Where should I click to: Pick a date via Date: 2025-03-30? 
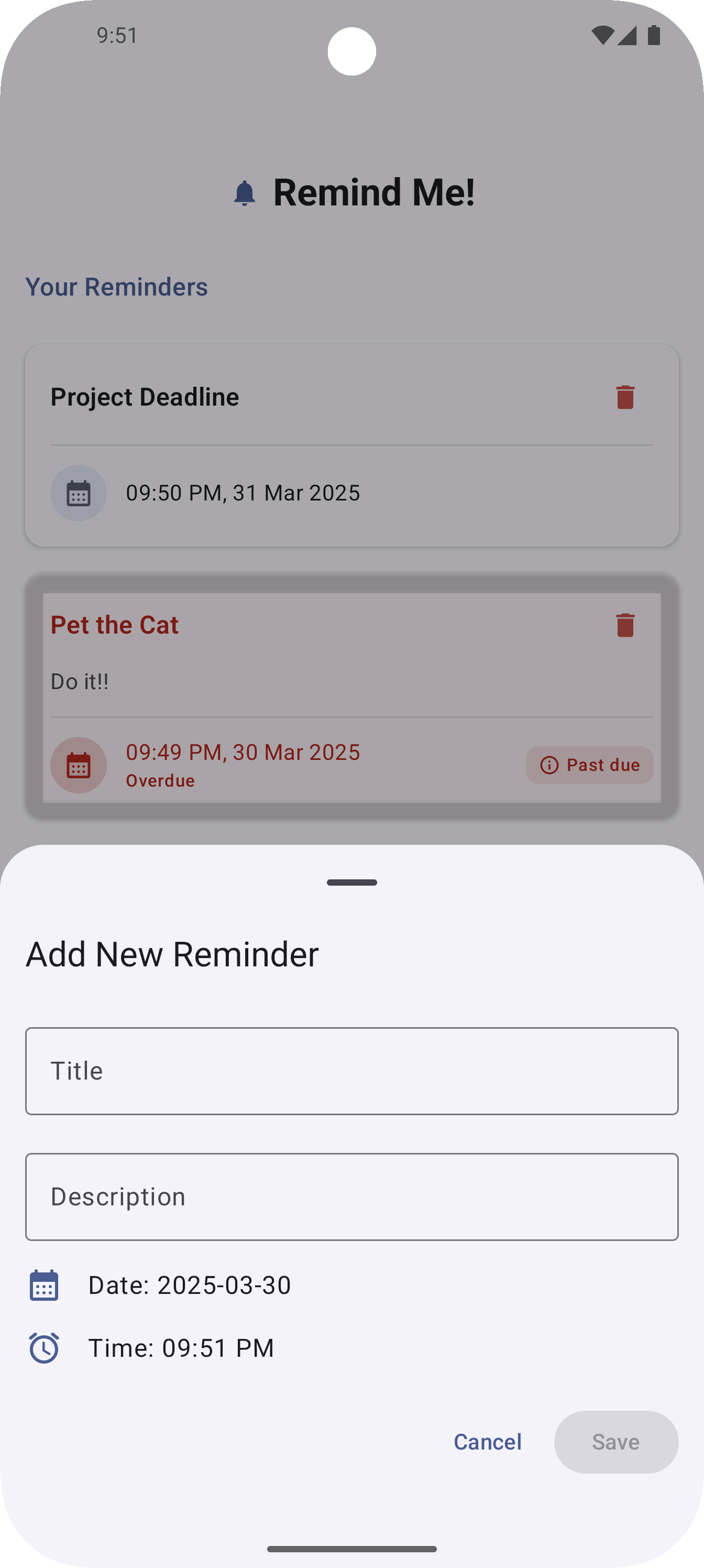tap(189, 1285)
